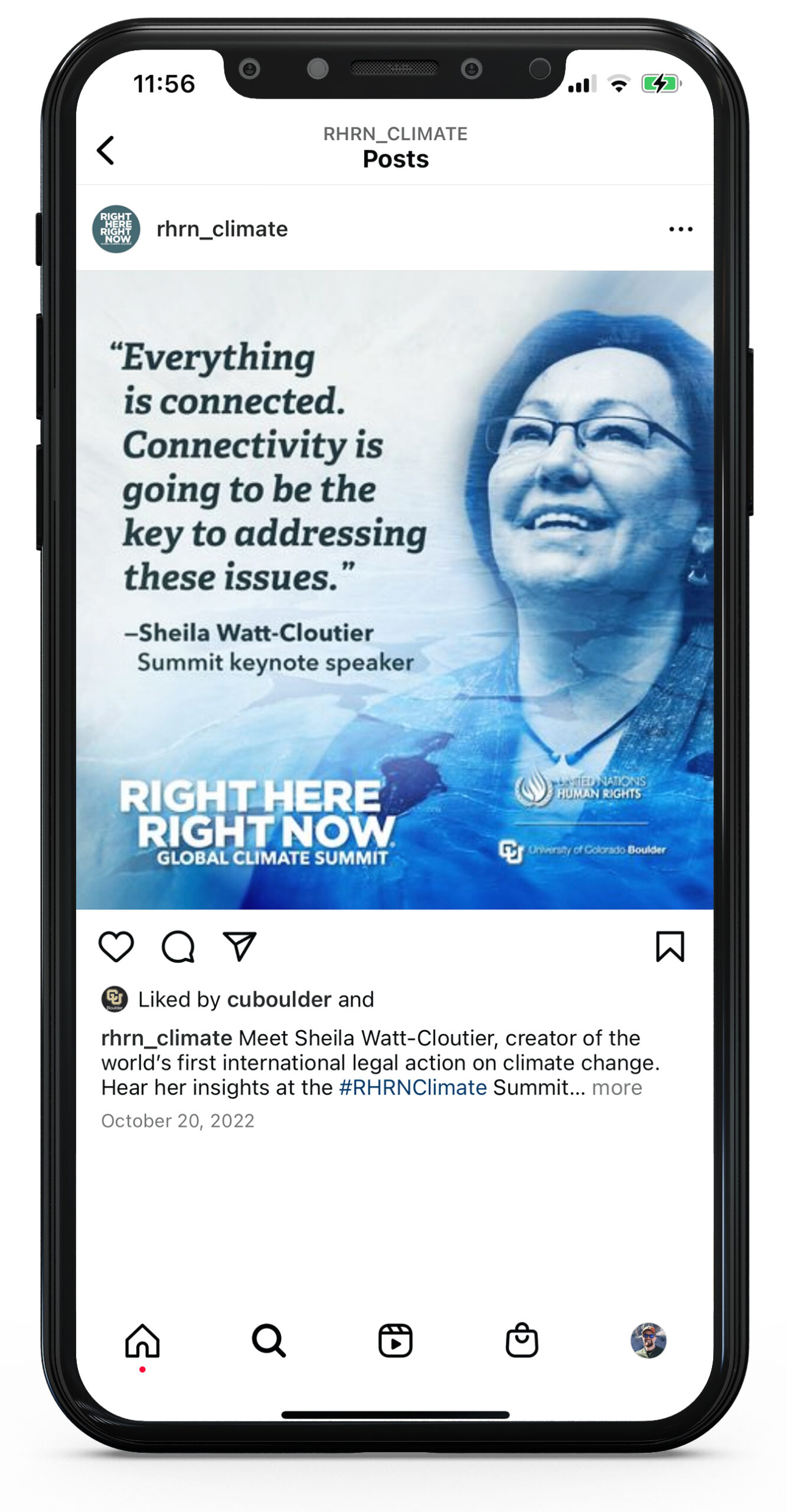This screenshot has width=787, height=1512.
Task: Switch to the Home tab
Action: click(142, 1340)
